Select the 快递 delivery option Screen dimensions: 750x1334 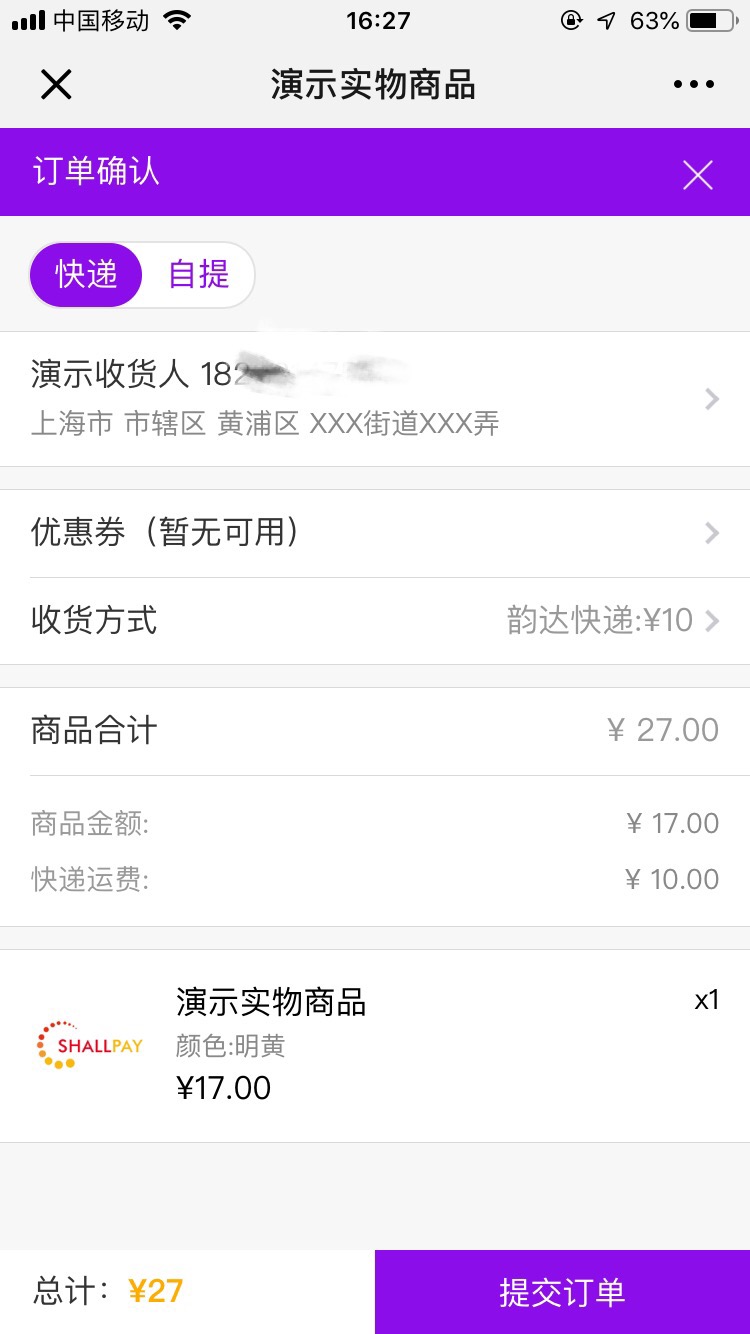tap(87, 274)
